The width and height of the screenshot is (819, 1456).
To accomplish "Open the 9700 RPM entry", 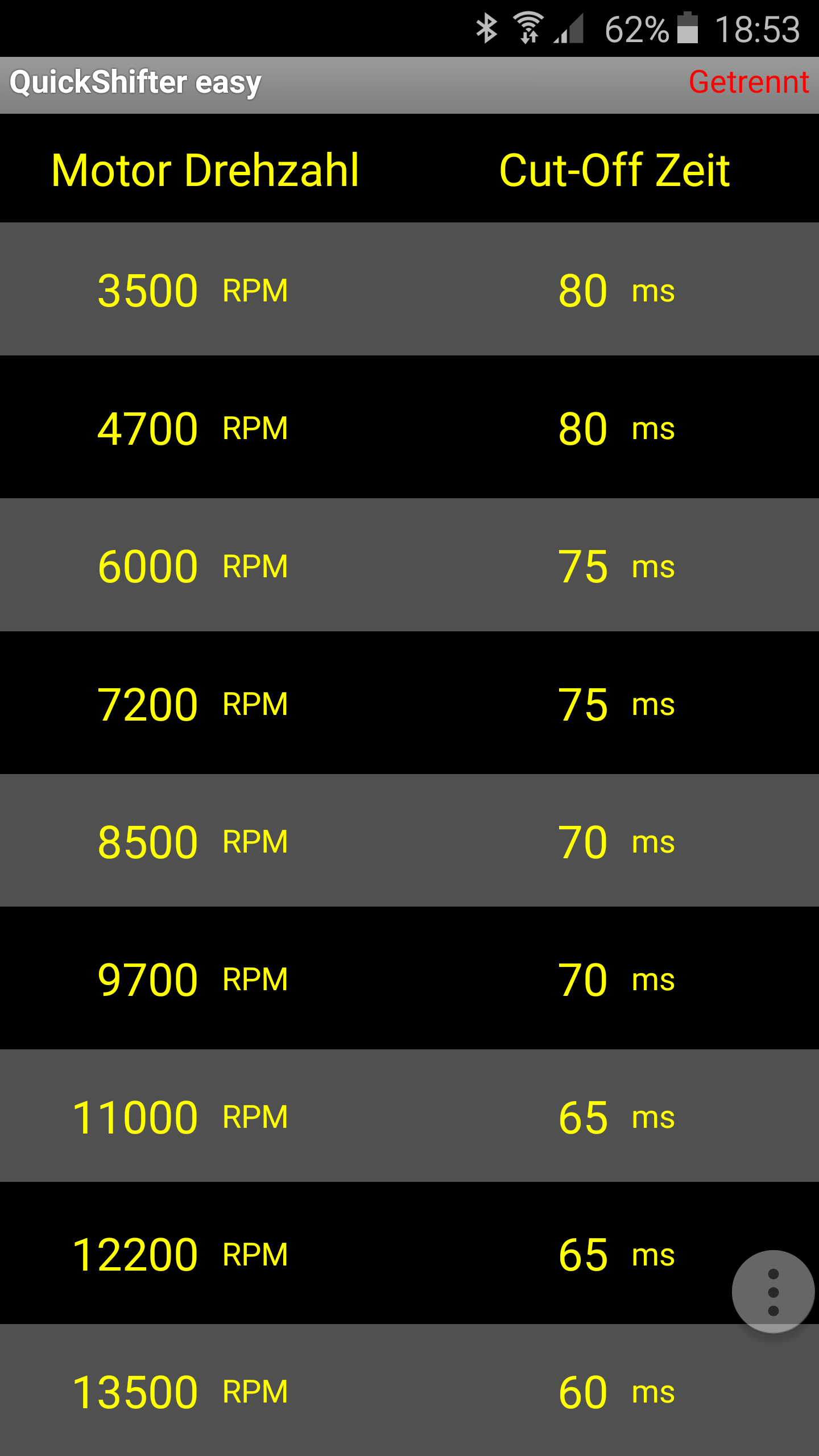I will 409,979.
